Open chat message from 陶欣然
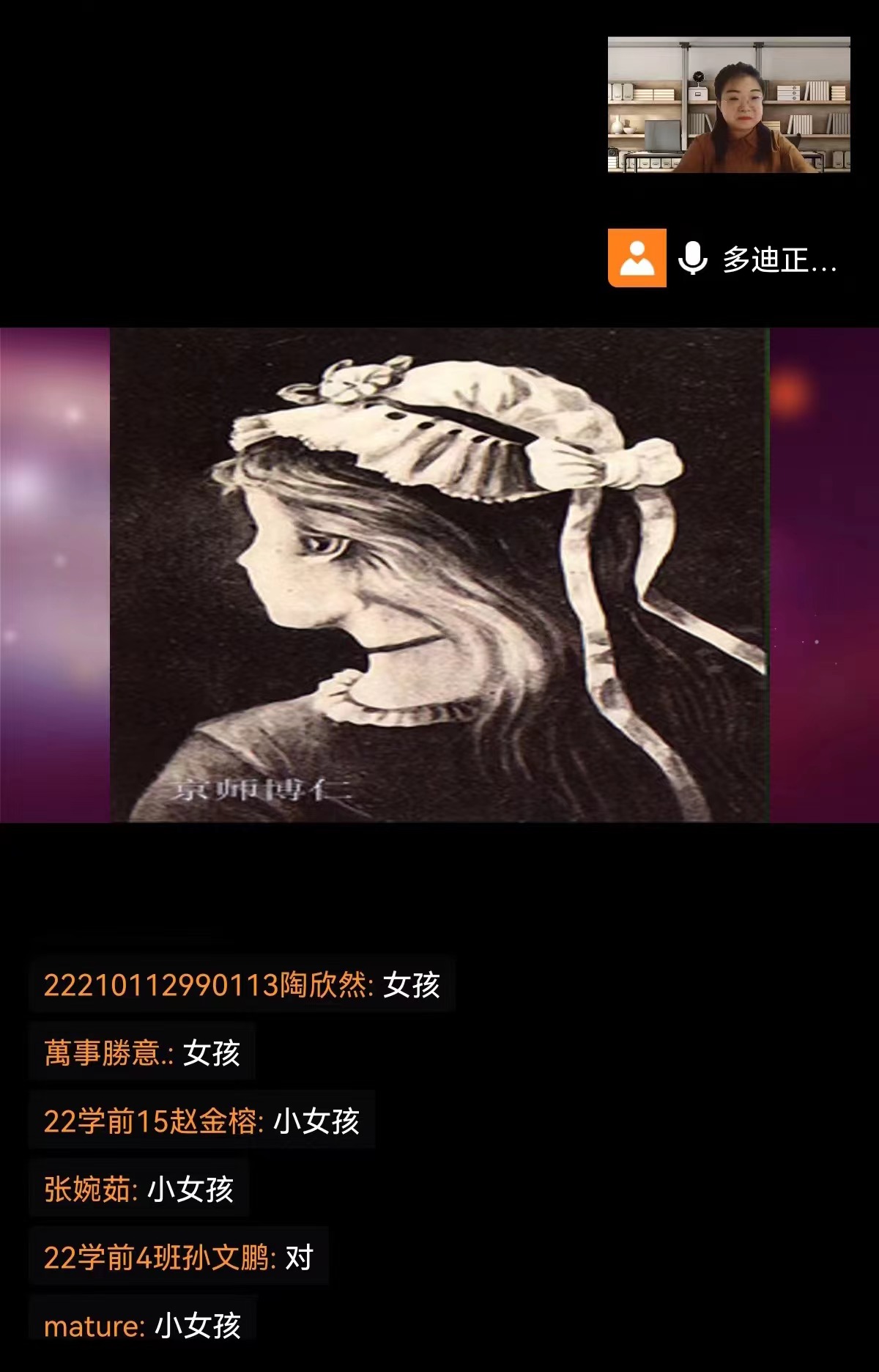Viewport: 879px width, 1372px height. 242,985
